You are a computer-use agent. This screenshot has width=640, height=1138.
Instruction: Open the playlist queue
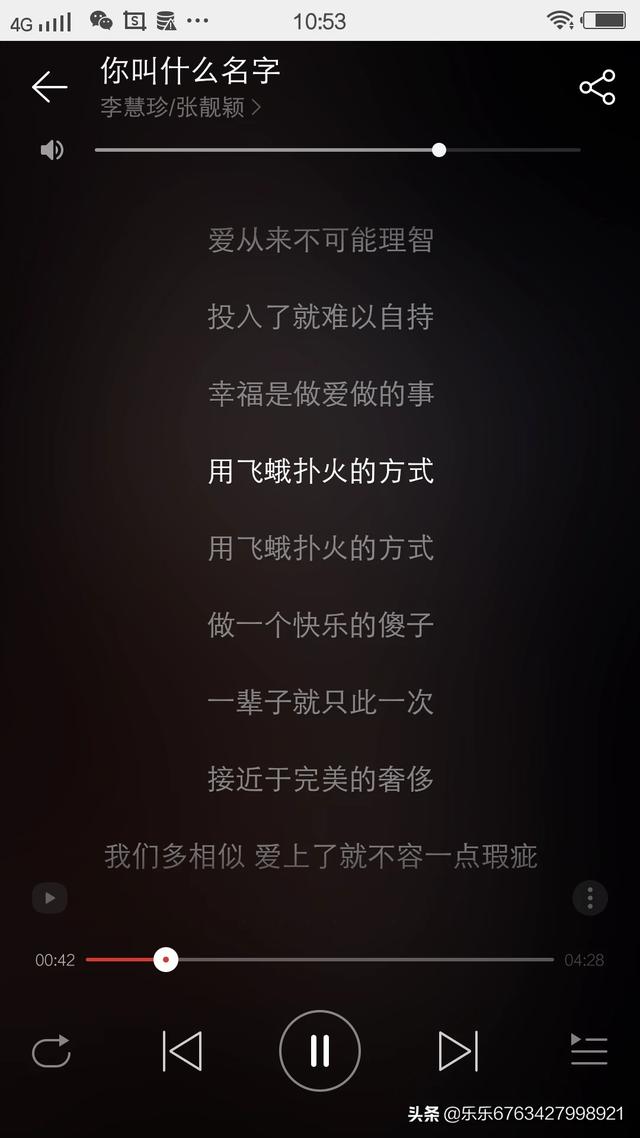(x=588, y=1050)
